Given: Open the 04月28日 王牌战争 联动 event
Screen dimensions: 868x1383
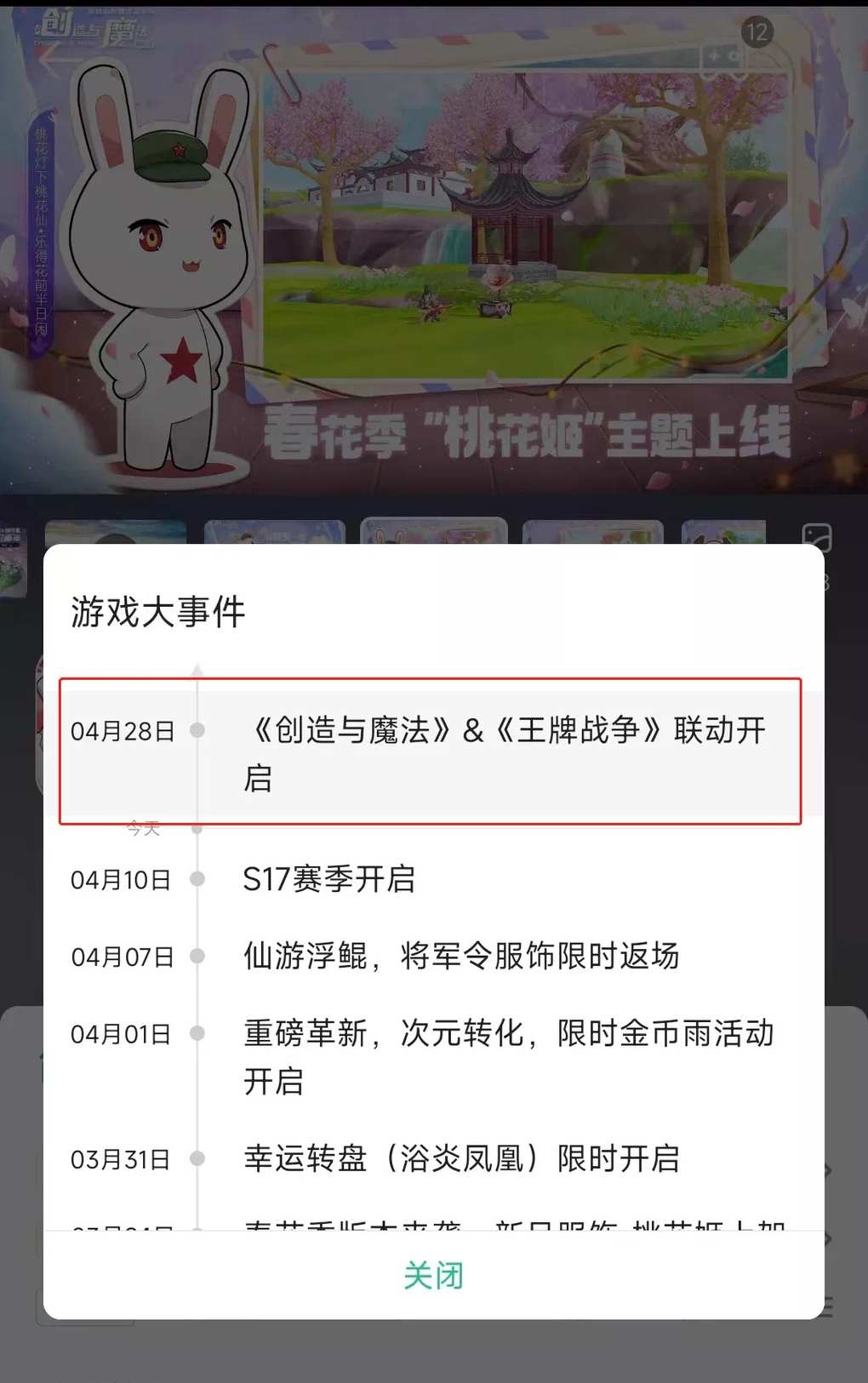Looking at the screenshot, I should (x=504, y=753).
